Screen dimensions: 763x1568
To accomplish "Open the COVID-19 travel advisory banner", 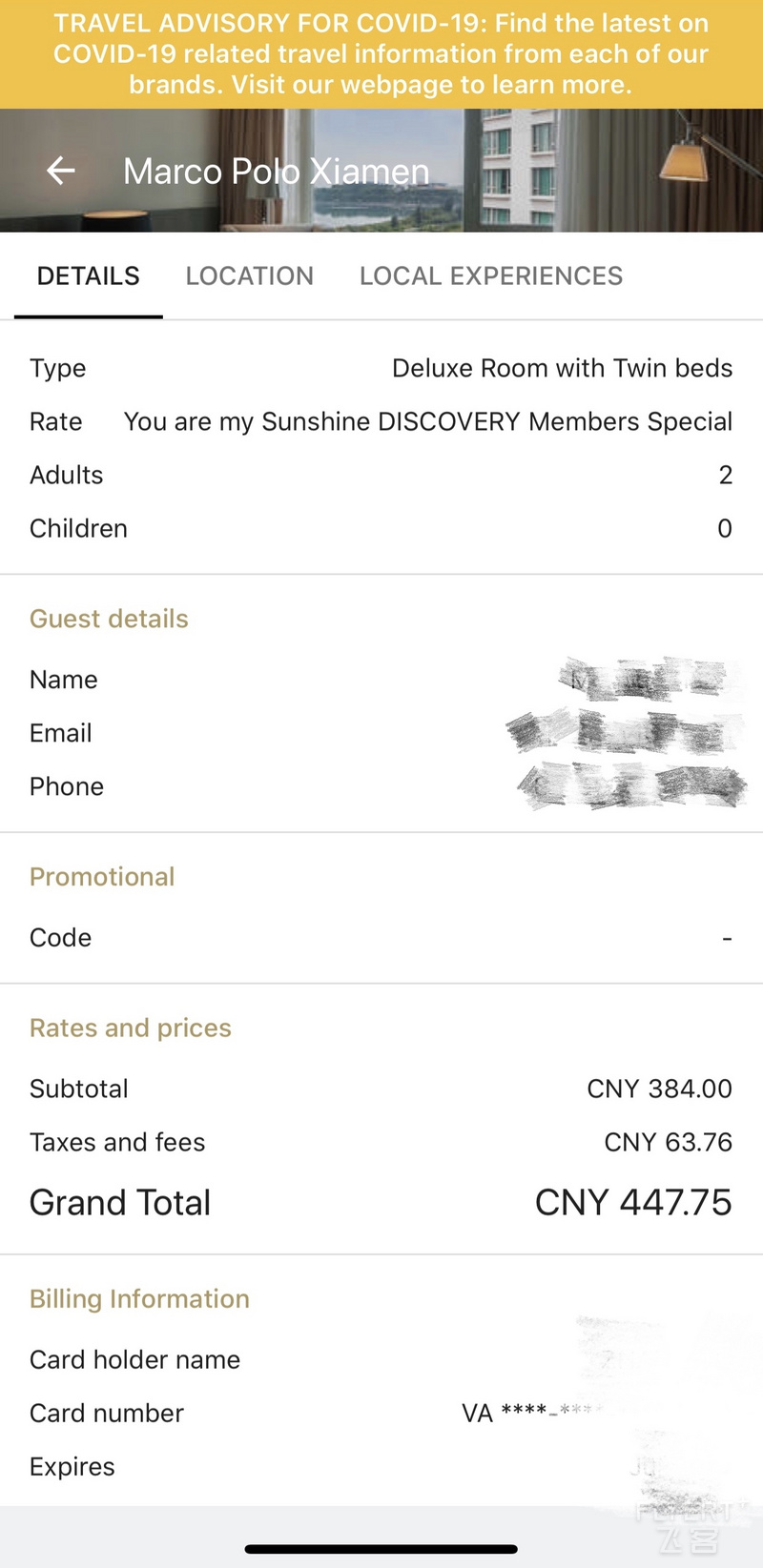I will [381, 54].
